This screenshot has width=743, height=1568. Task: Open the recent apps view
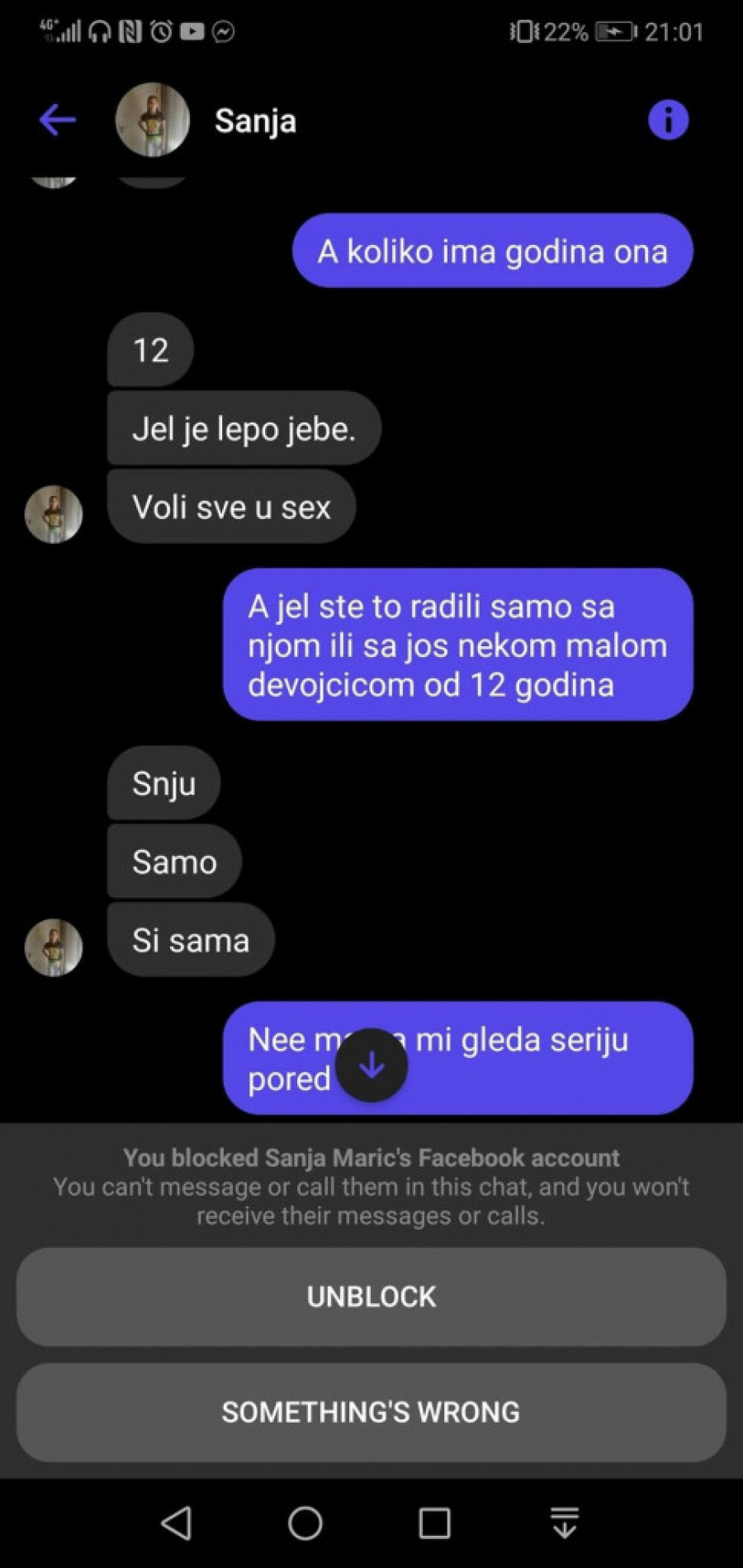pos(434,1523)
